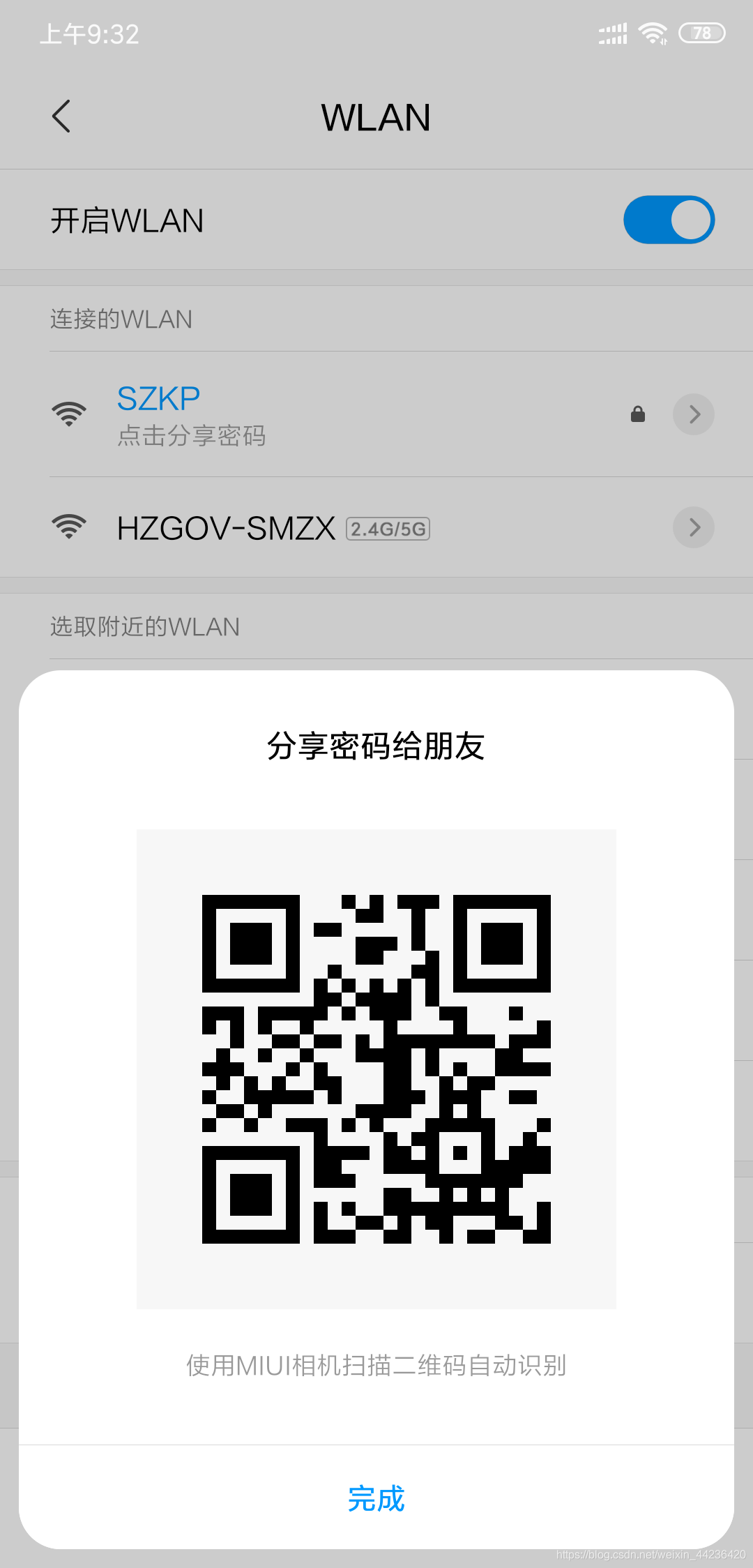Go back from the WLAN screen
This screenshot has height=1568, width=753.
coord(61,116)
